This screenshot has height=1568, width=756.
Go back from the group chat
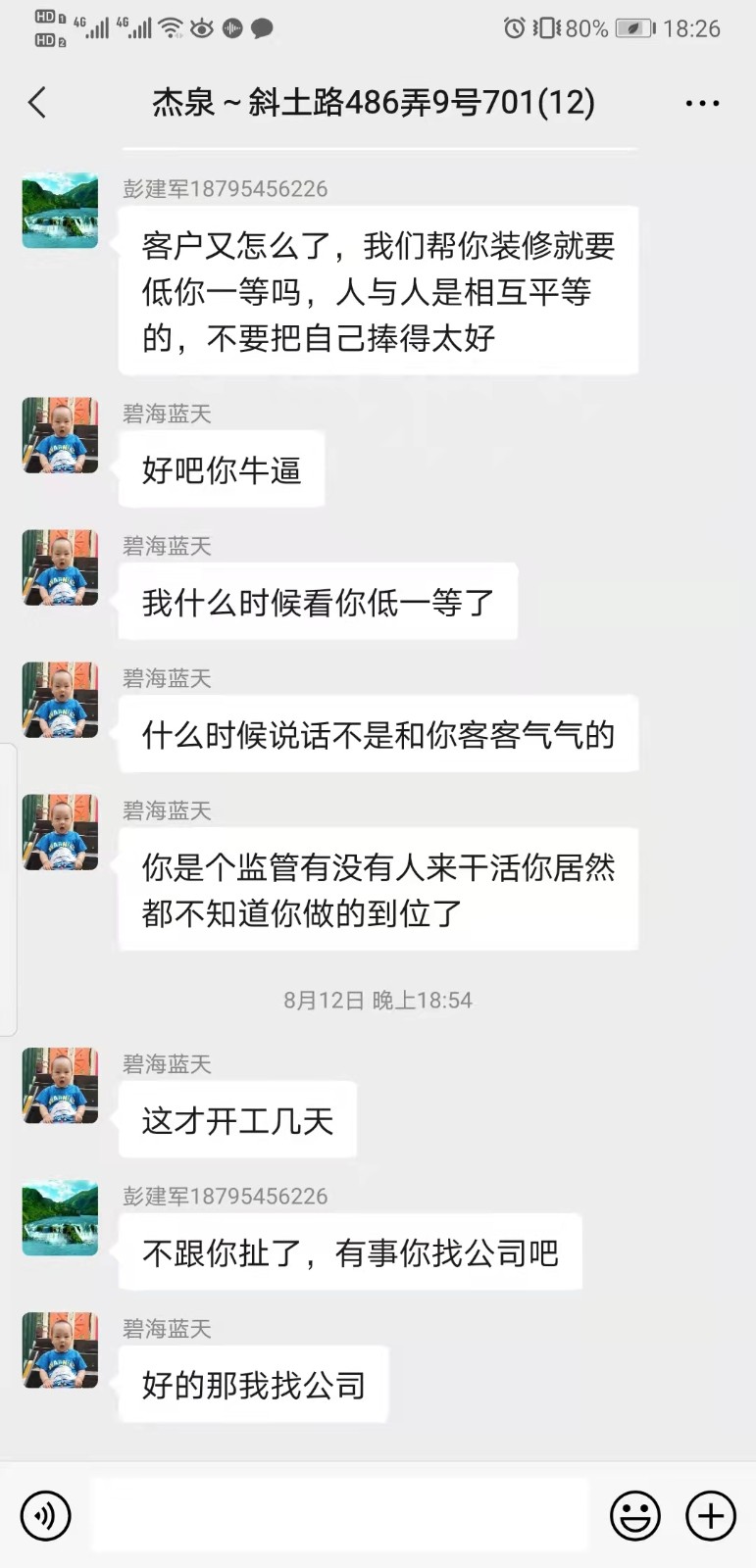point(37,102)
